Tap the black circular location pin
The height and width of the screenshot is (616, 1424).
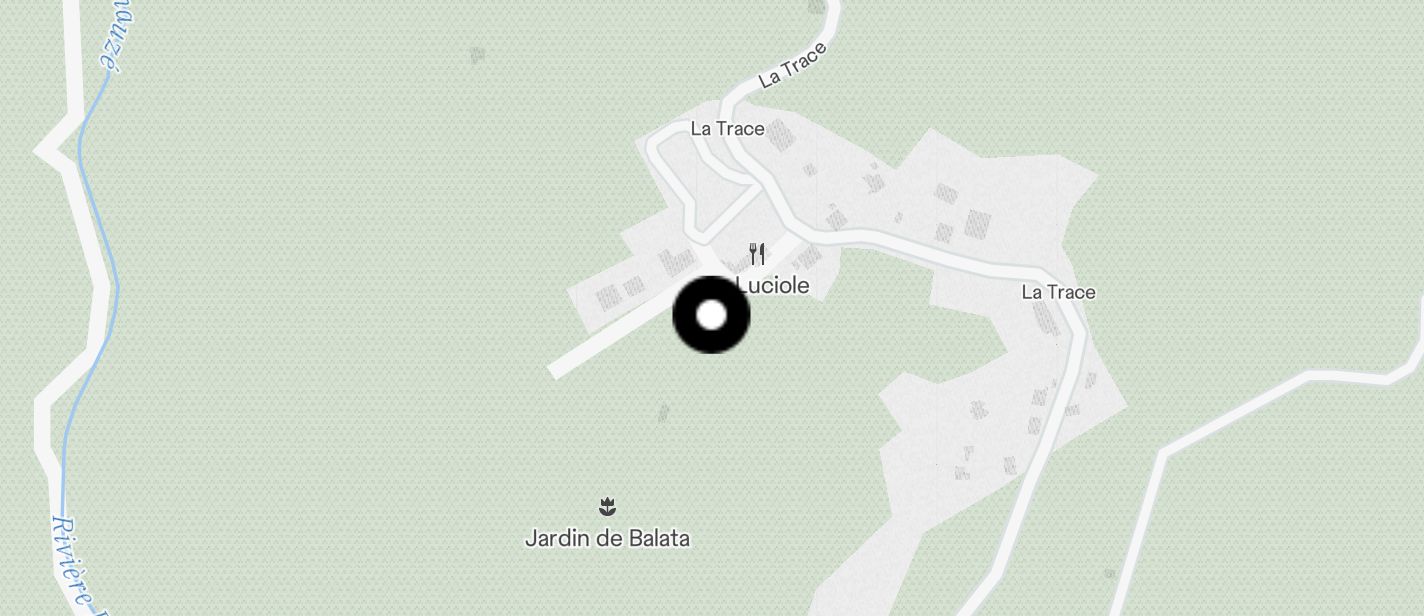711,316
